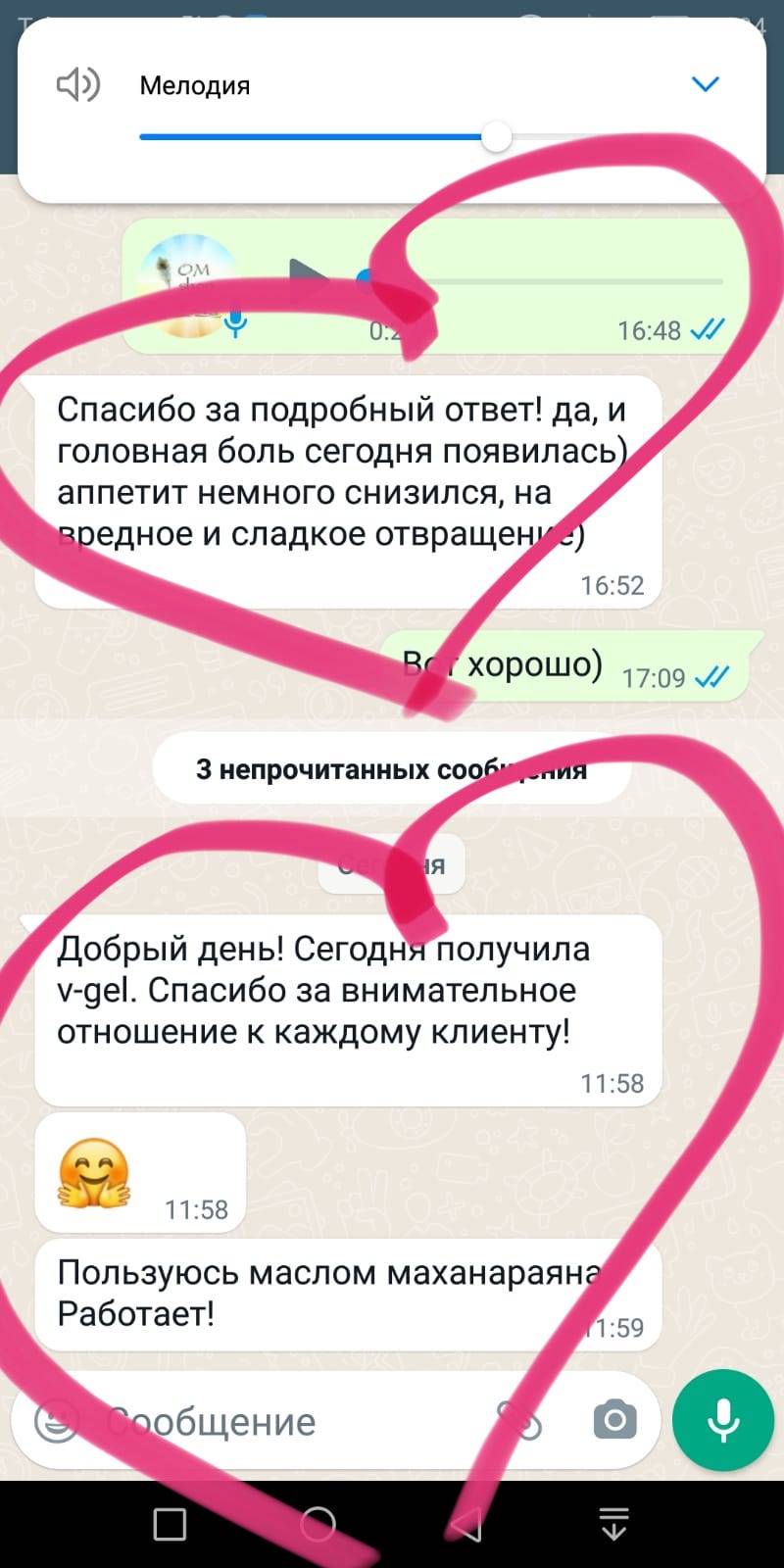Open the emoji picker
Viewport: 784px width, 1568px height.
point(56,1421)
